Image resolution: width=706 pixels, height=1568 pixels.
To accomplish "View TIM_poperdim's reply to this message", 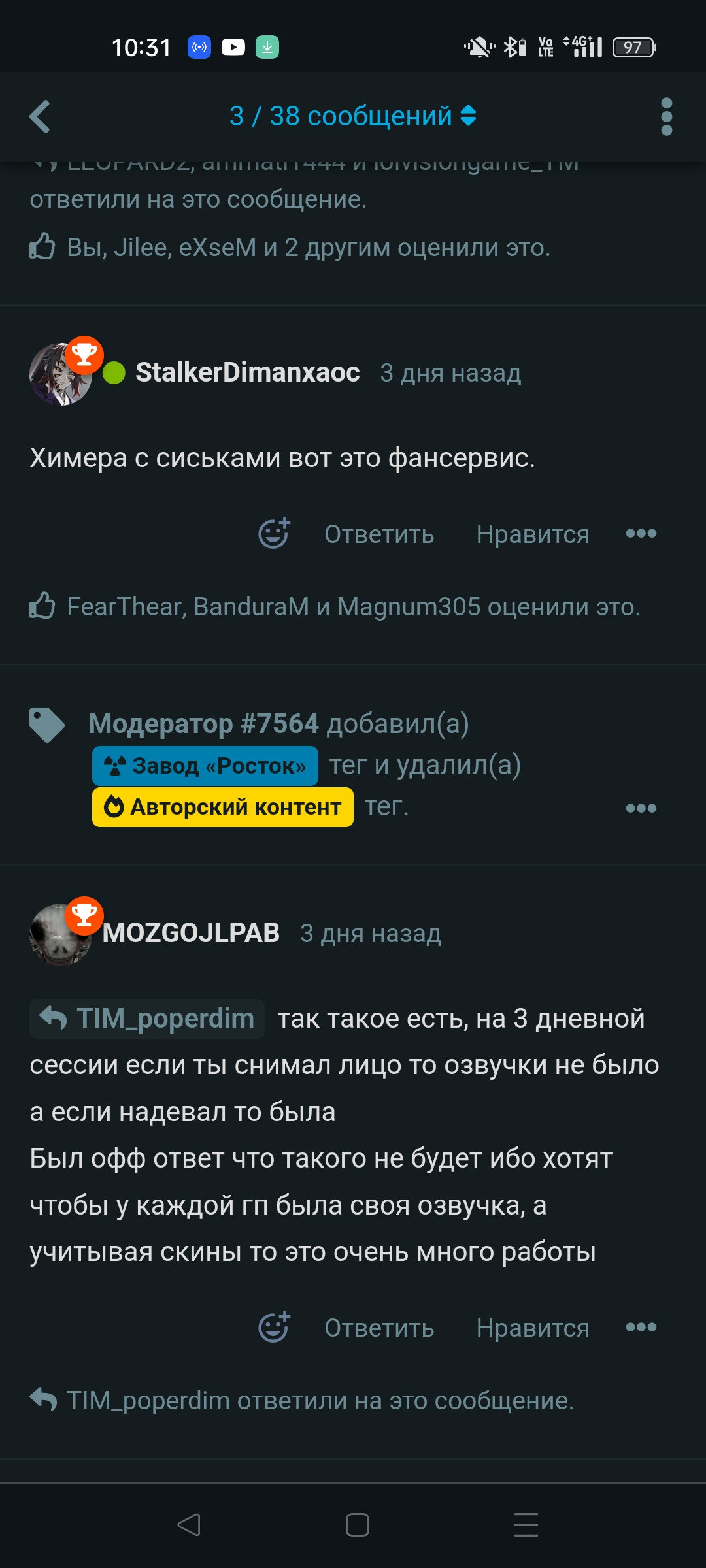I will (320, 1401).
